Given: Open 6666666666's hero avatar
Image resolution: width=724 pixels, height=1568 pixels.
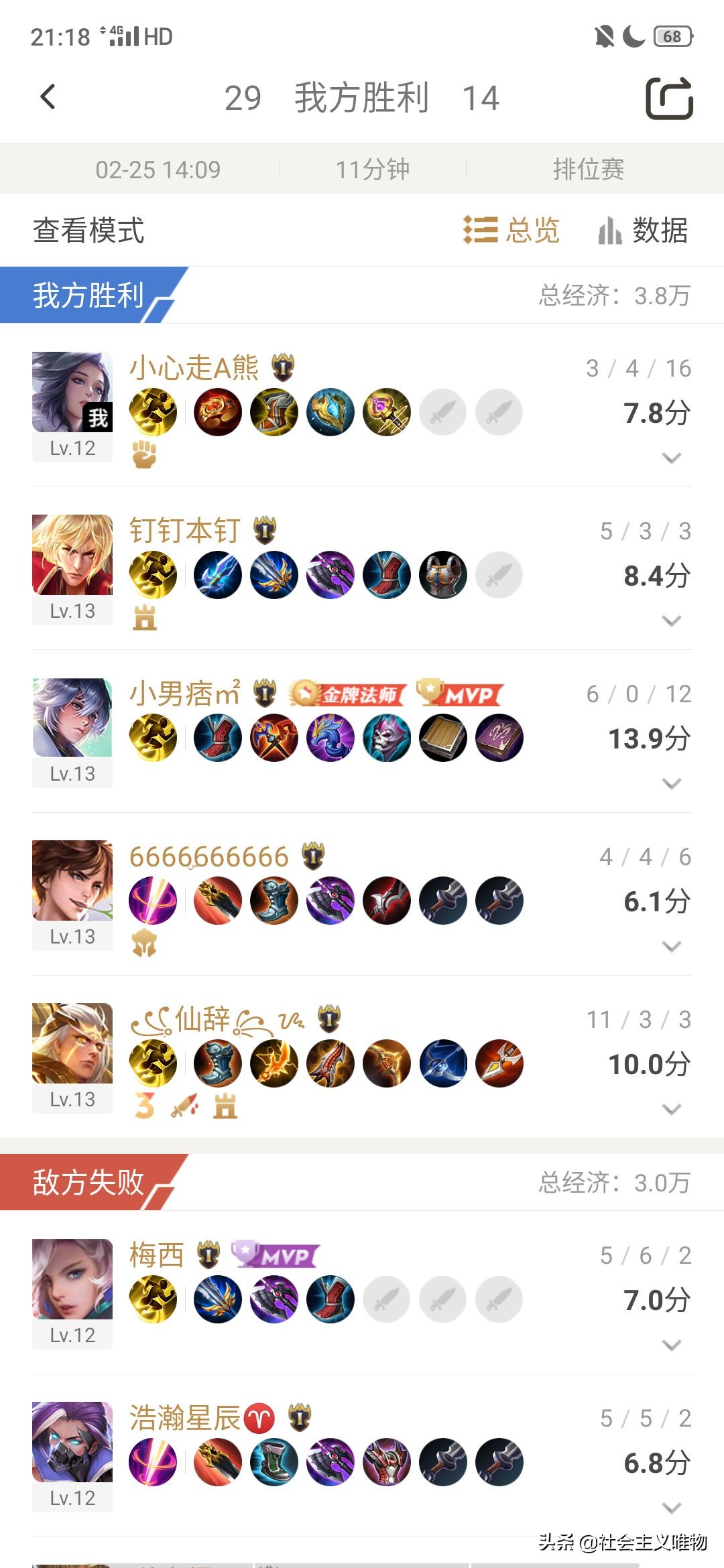Looking at the screenshot, I should (x=72, y=880).
